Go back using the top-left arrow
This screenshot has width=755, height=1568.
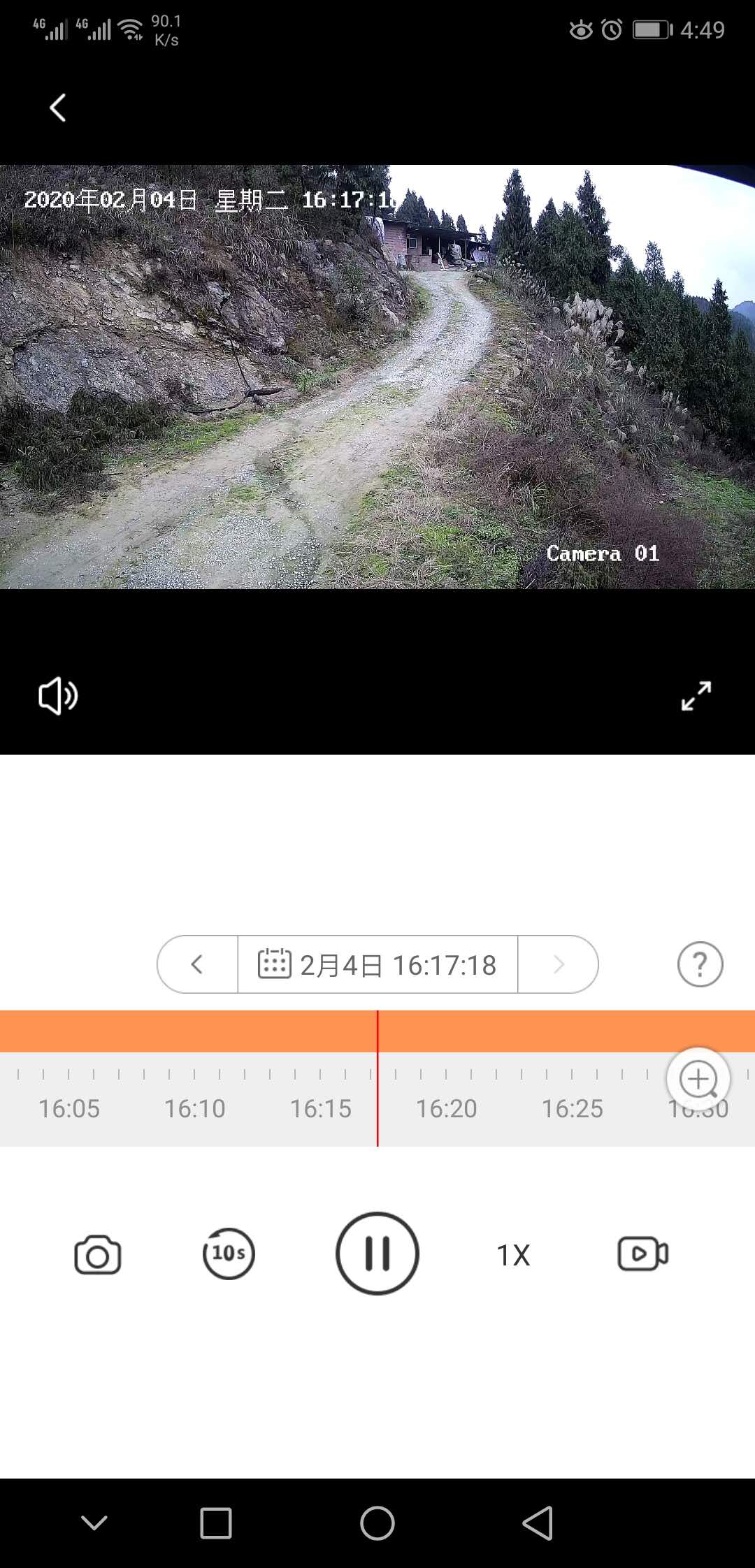[58, 108]
